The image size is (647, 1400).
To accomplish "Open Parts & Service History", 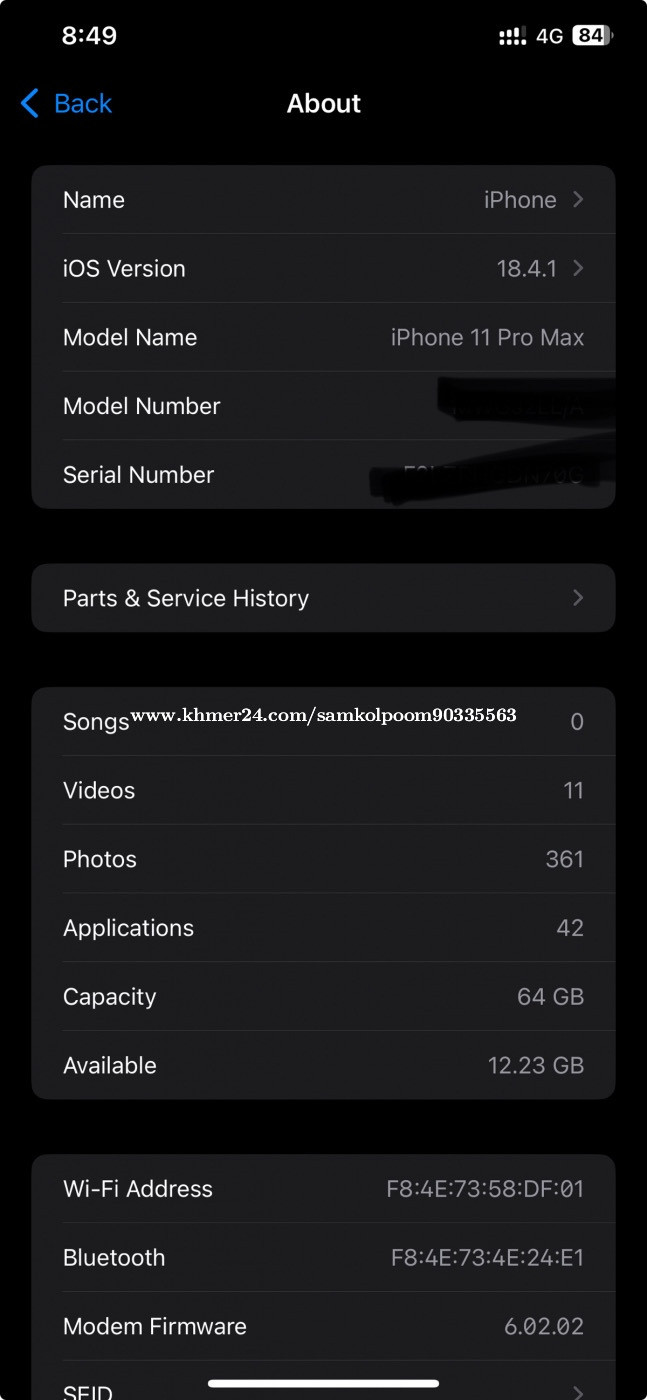I will click(323, 598).
